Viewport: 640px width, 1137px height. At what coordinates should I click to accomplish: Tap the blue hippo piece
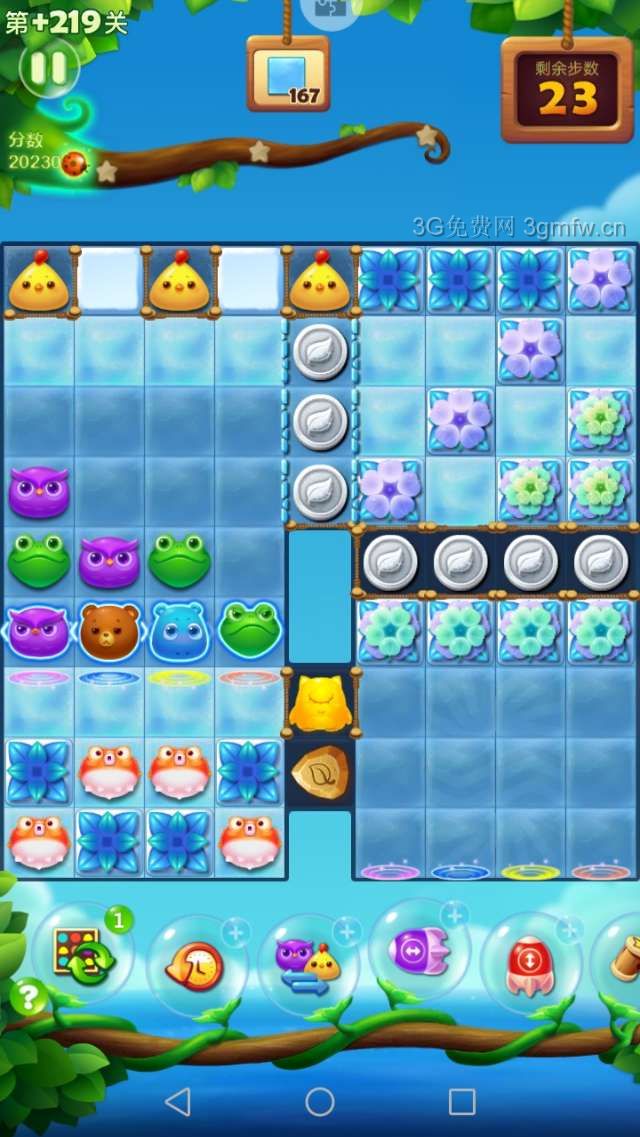[x=178, y=631]
